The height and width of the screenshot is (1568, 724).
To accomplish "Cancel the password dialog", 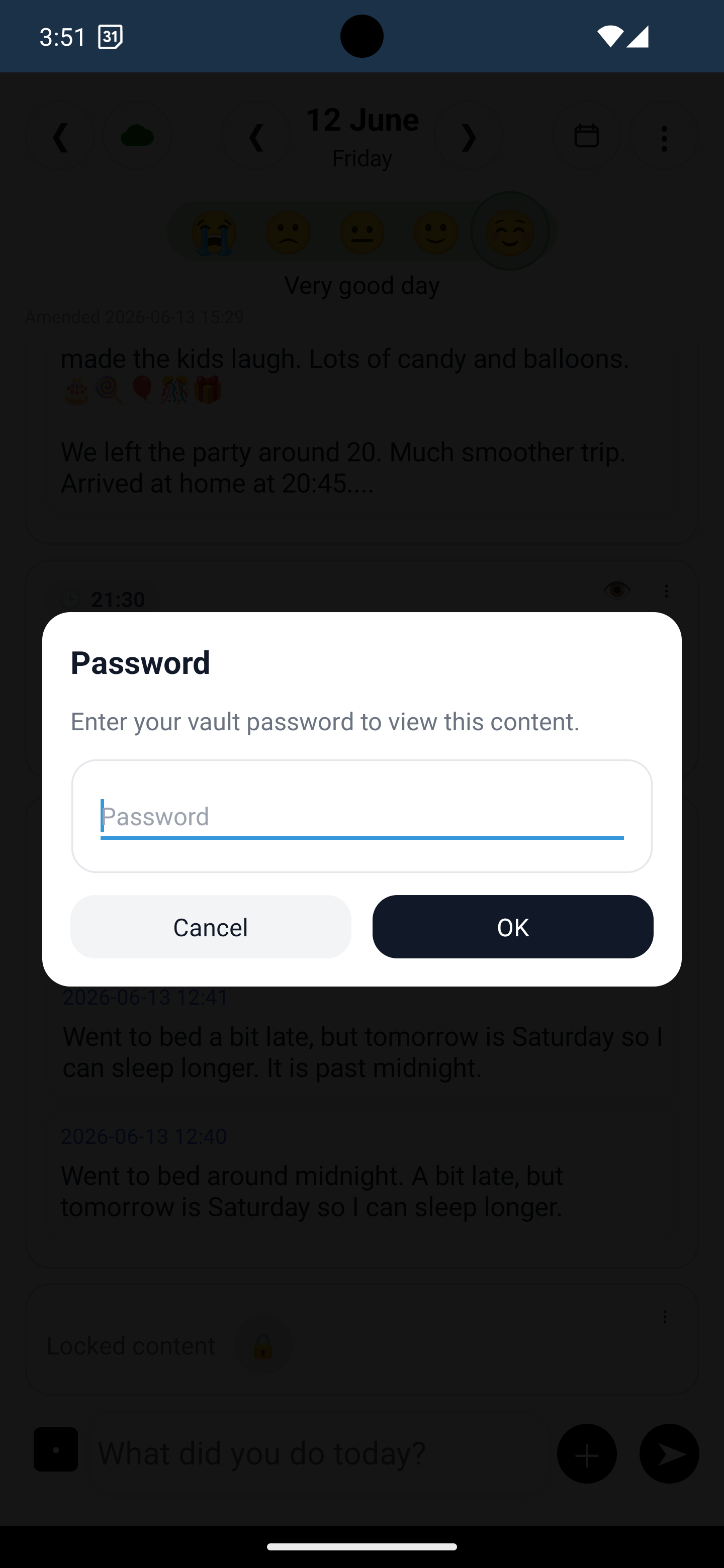I will 211,926.
